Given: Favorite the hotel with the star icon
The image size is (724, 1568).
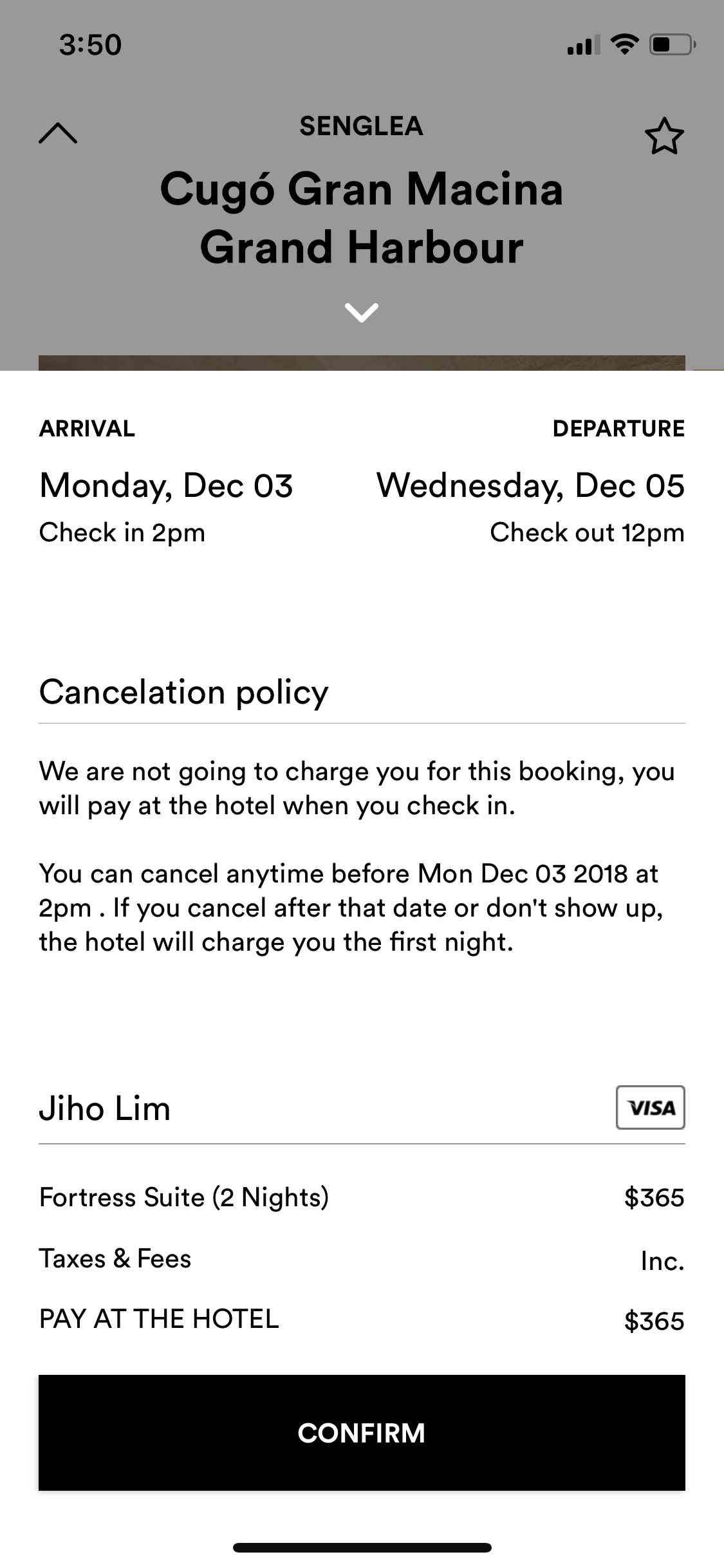Looking at the screenshot, I should coord(664,136).
